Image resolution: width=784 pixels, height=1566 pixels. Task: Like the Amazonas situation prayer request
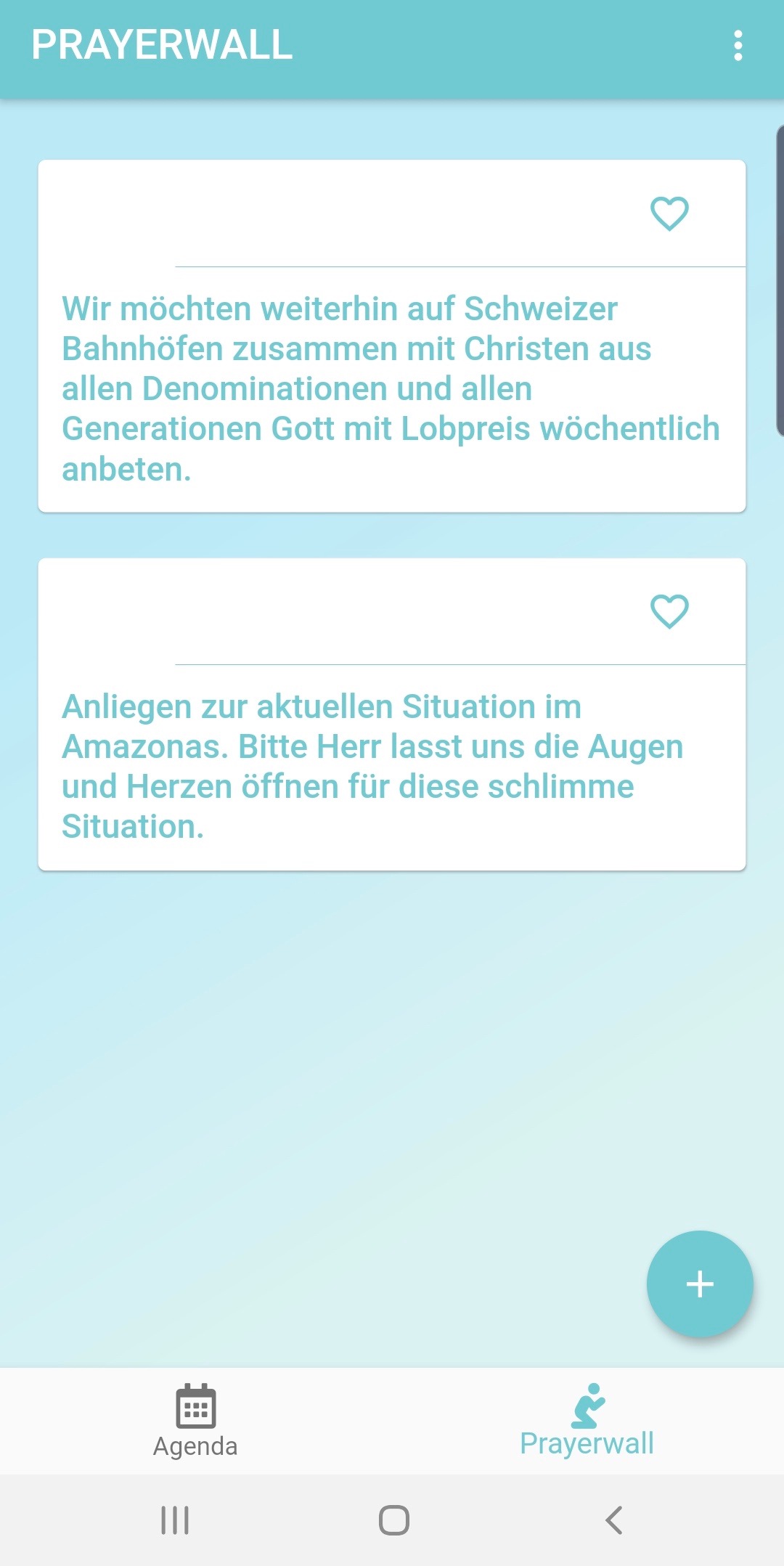(669, 611)
